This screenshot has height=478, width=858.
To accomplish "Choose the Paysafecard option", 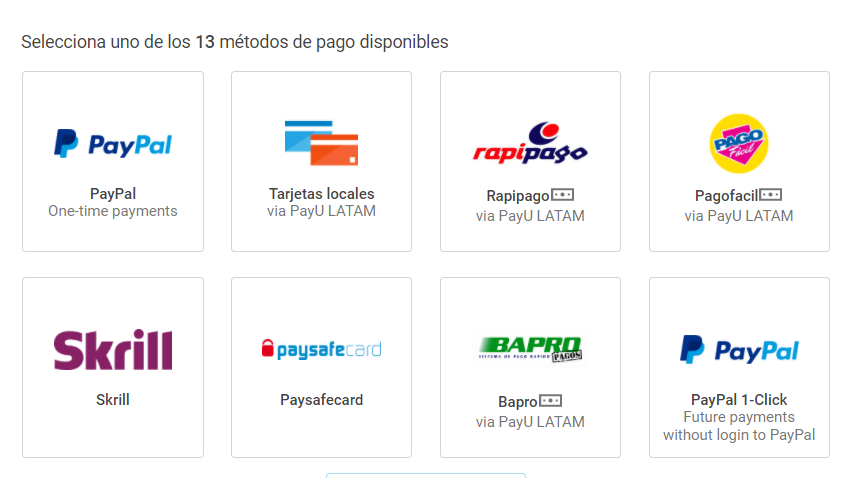I will tap(321, 367).
